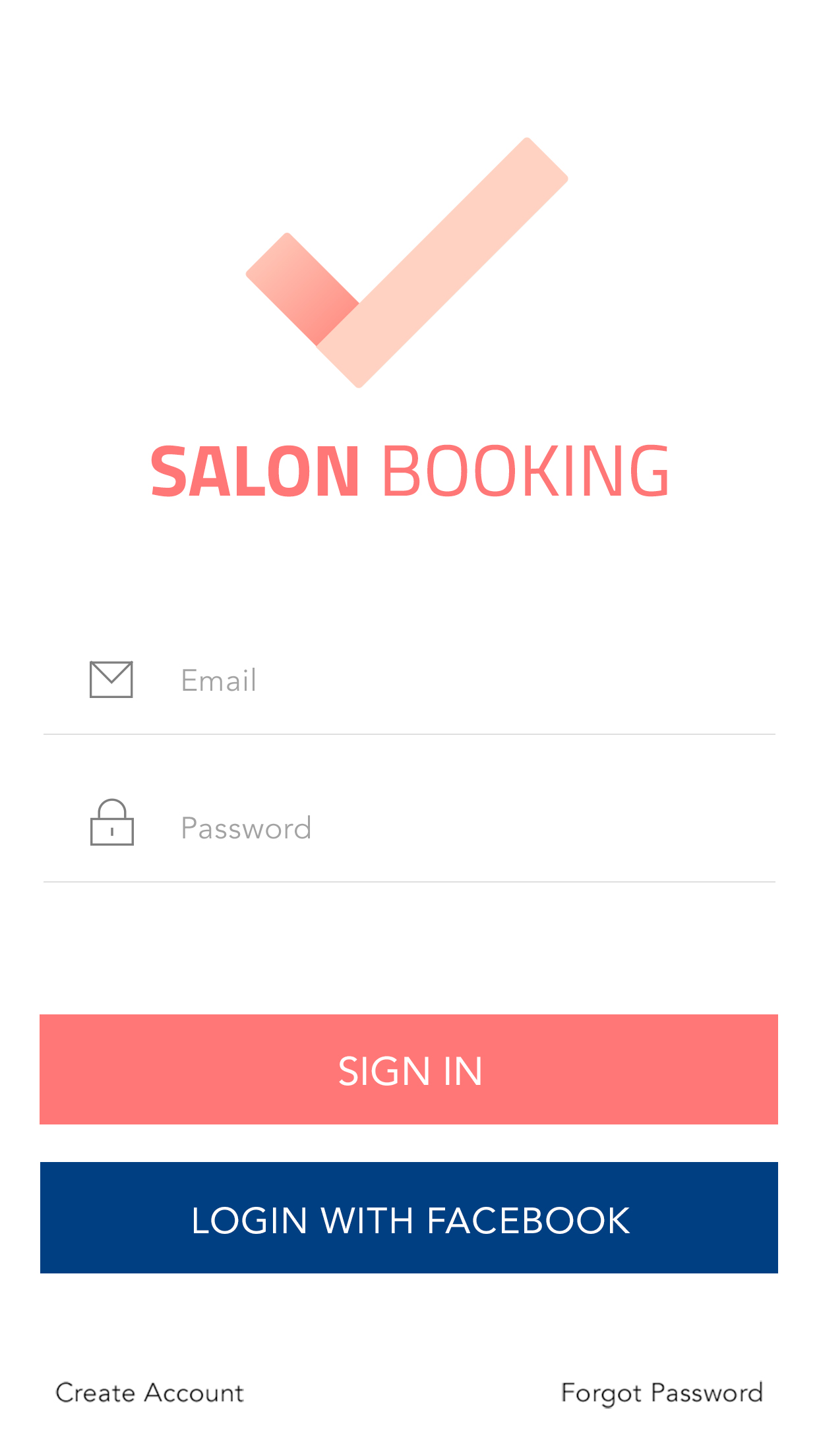Choose Login with Facebook
Screen dimensions: 819x1456
pyautogui.click(x=409, y=1217)
